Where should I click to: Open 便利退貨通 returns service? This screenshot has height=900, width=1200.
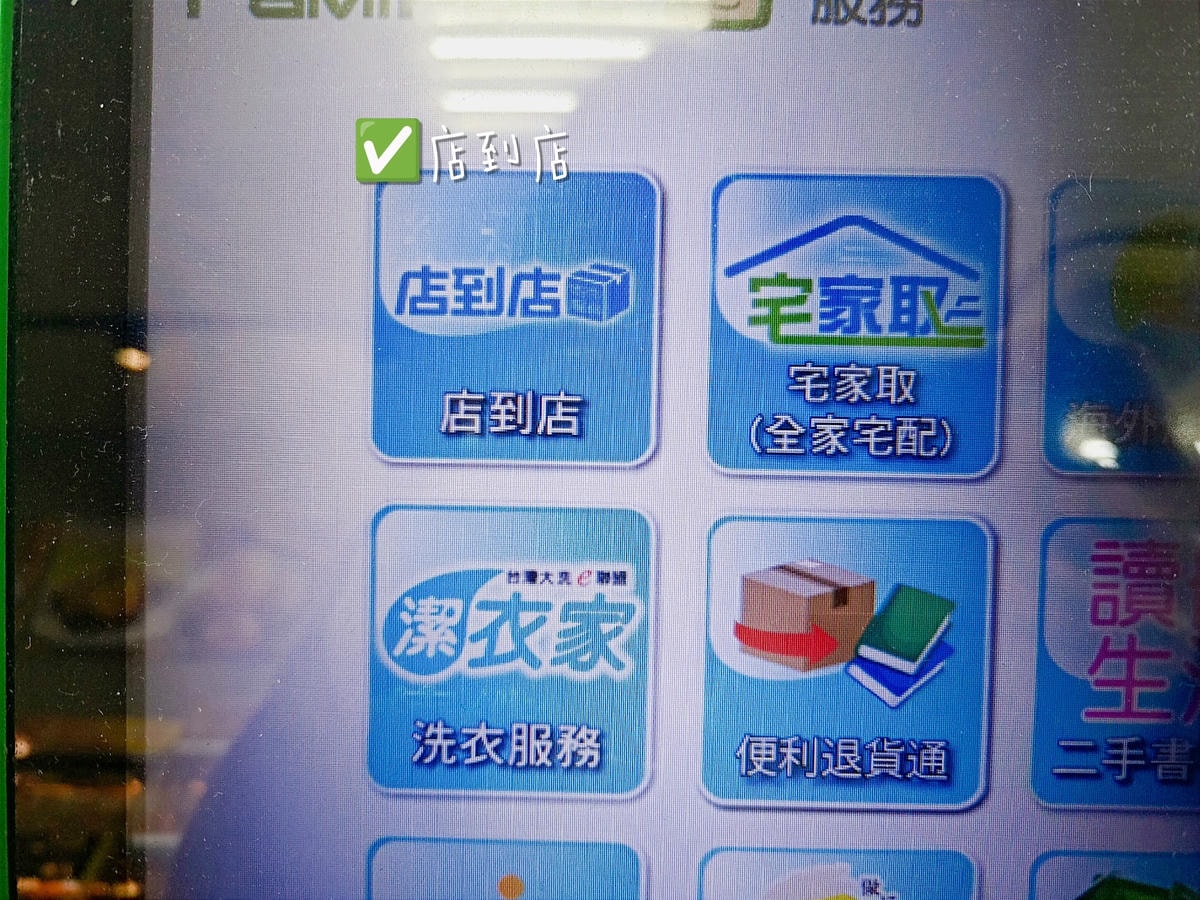[x=846, y=662]
